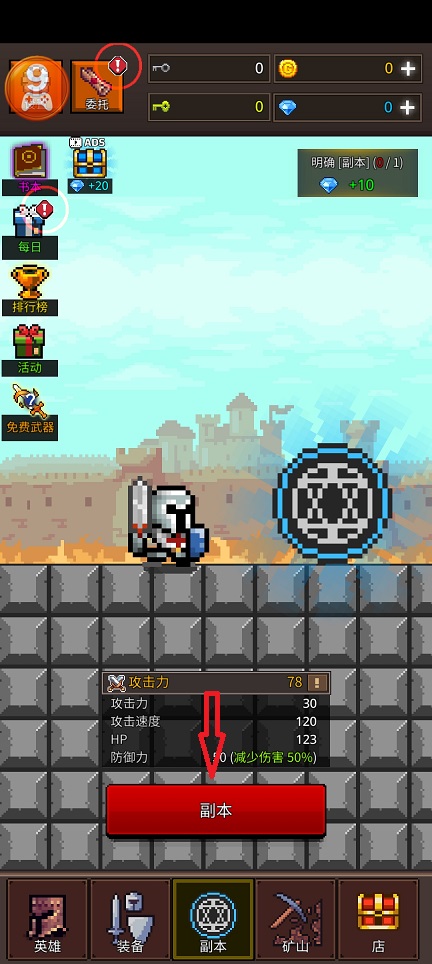The height and width of the screenshot is (964, 432).
Task: Open the 委托 commission scroll
Action: pyautogui.click(x=97, y=87)
